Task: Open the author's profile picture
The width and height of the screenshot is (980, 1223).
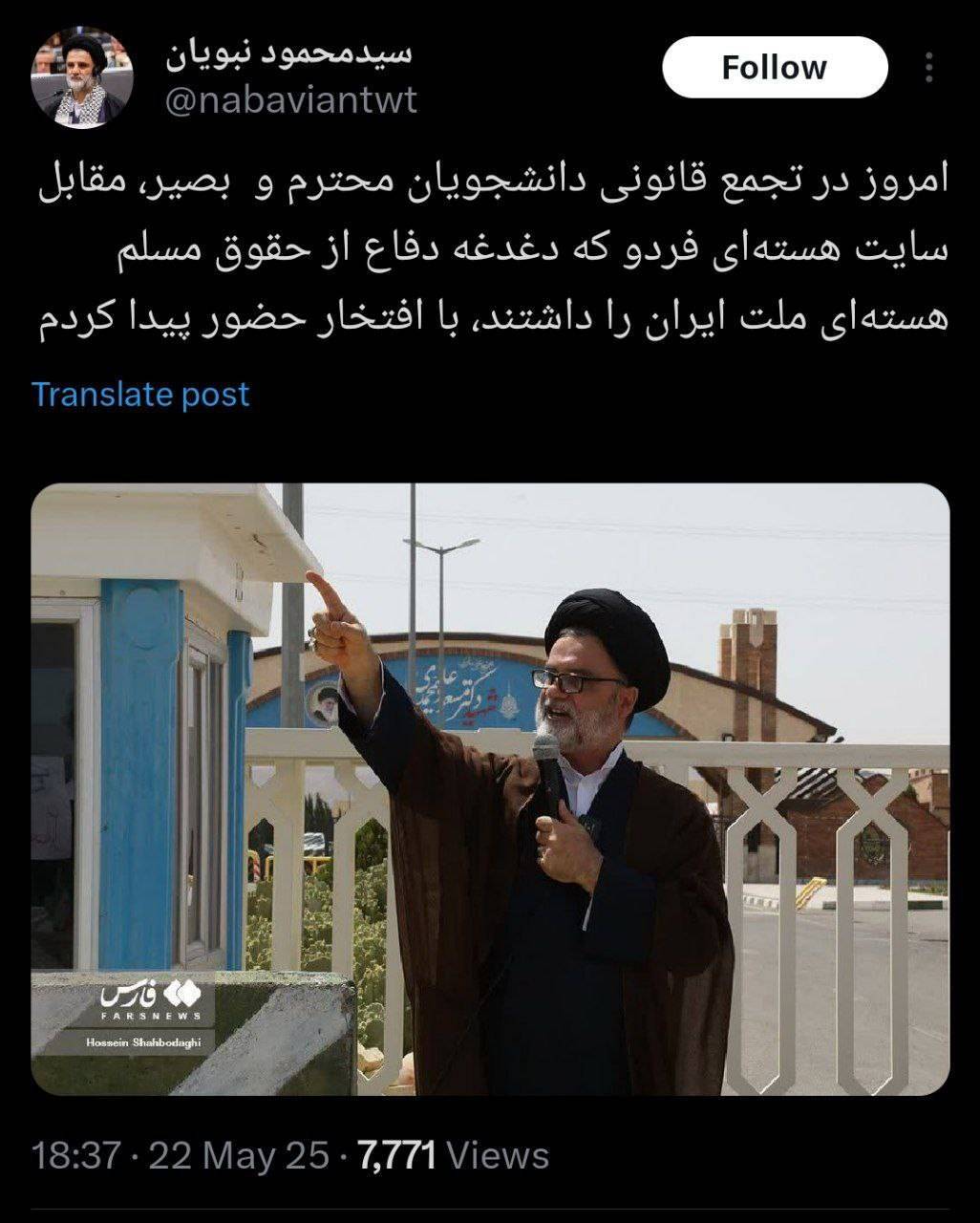Action: point(82,82)
